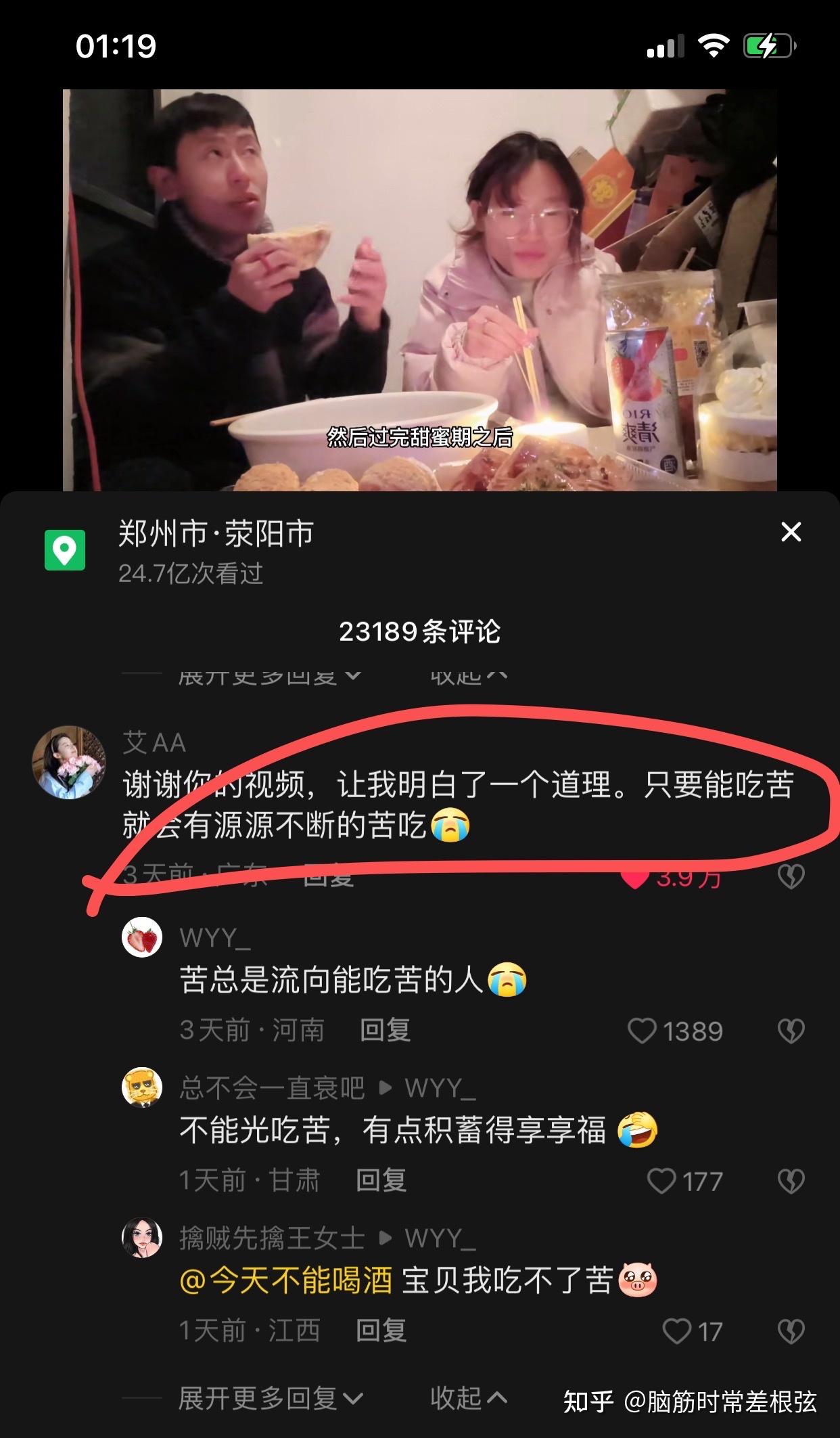Open 艾AA's profile avatar
This screenshot has height=1438, width=840.
(69, 763)
